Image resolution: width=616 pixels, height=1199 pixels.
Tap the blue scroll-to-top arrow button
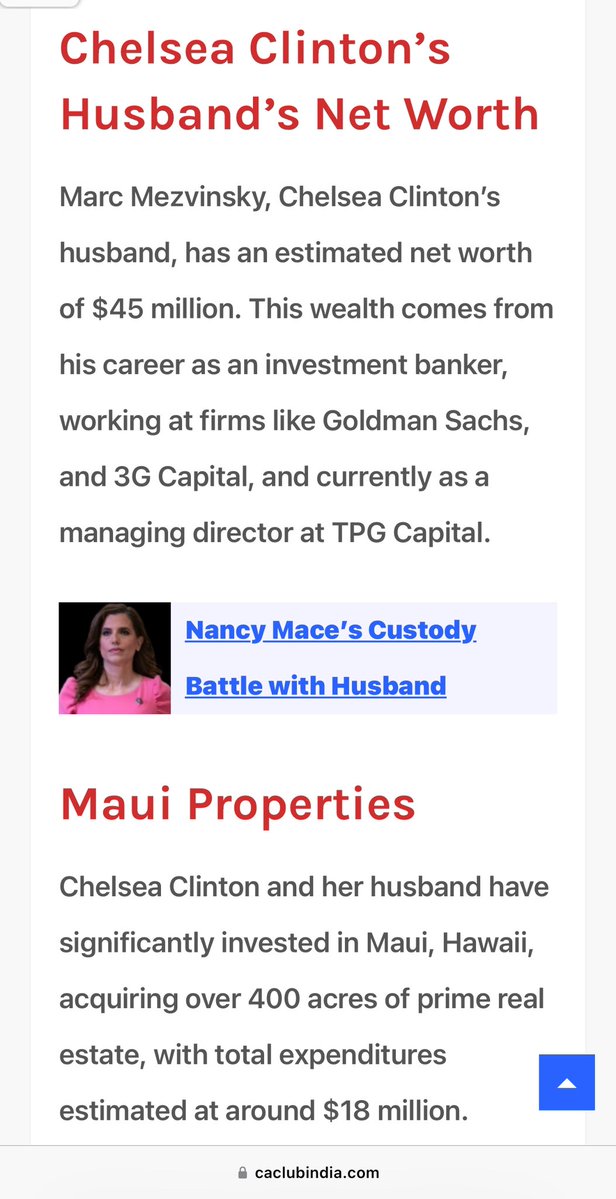[x=566, y=1082]
